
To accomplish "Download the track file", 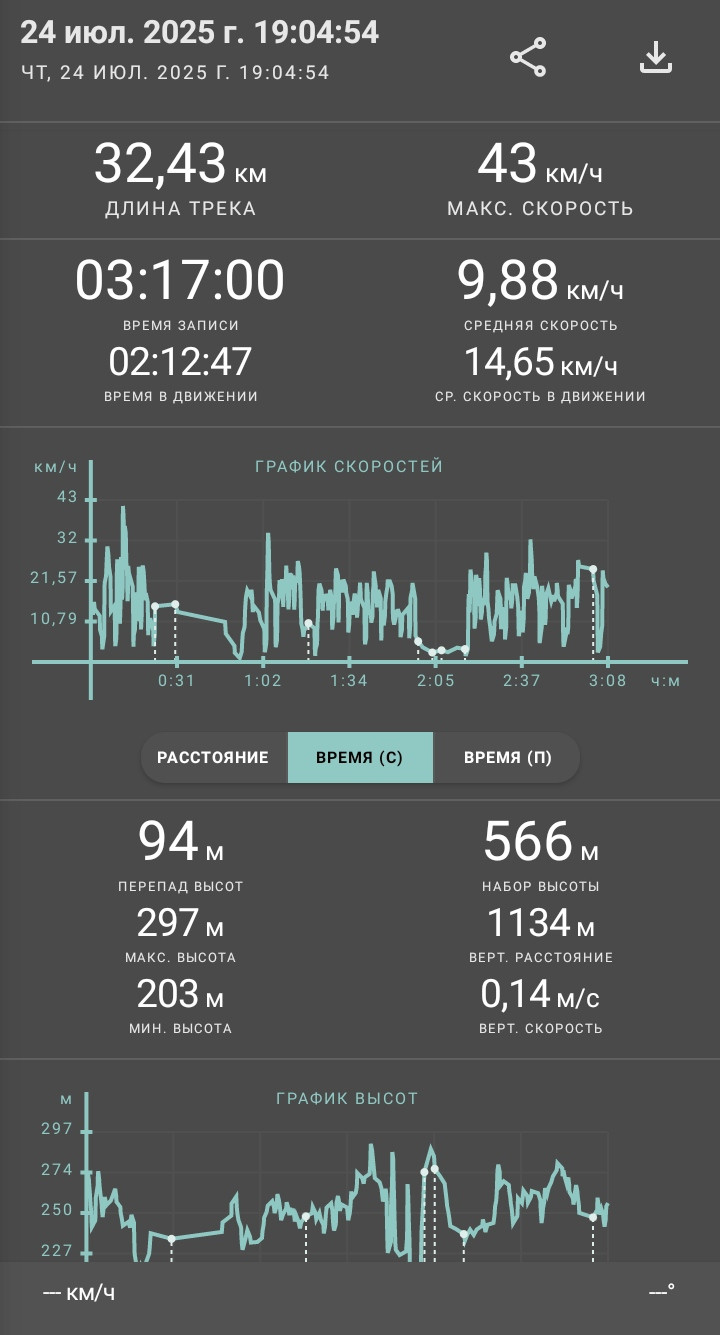I will click(656, 57).
